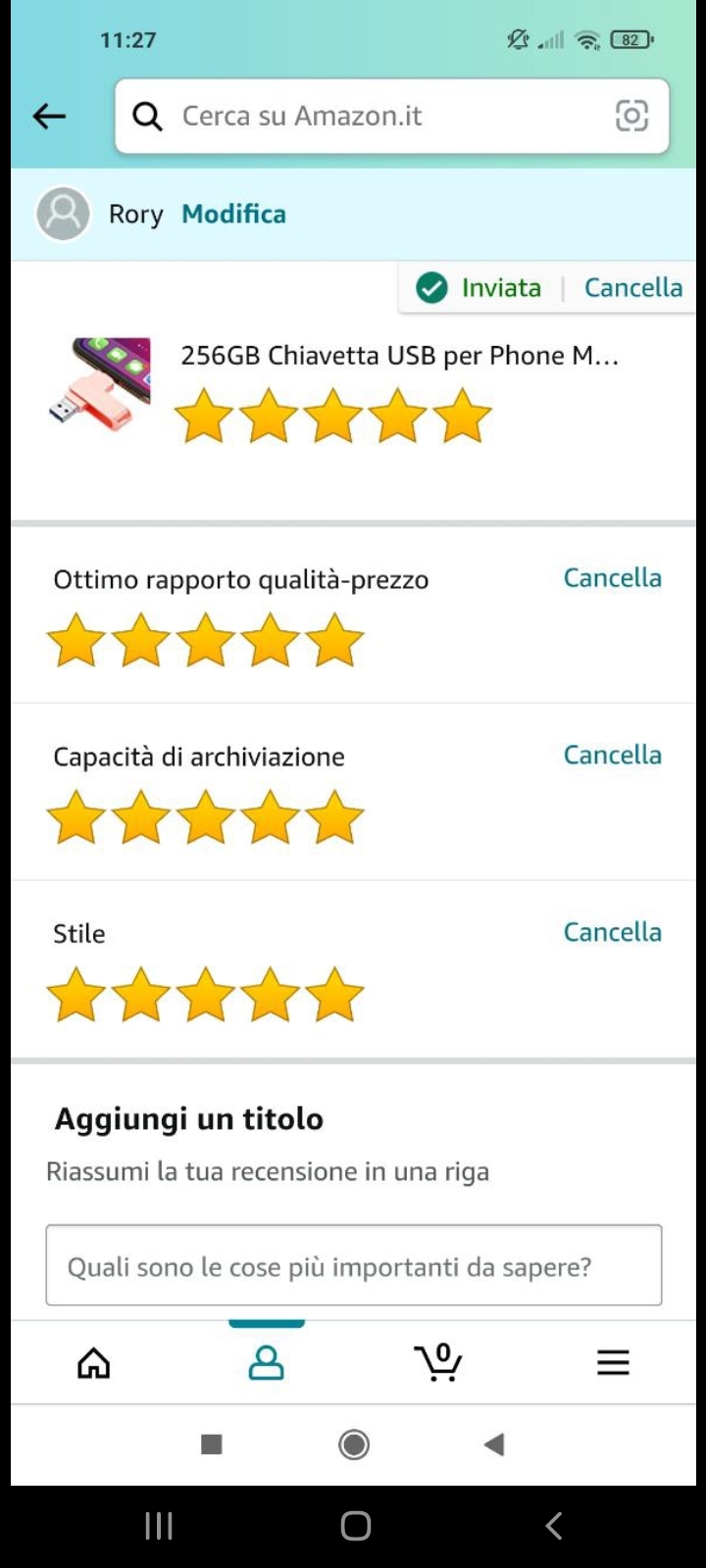Clear the Ottimo rapporto qualità-prezzo rating
Screen dimensions: 706x1568
pos(612,578)
